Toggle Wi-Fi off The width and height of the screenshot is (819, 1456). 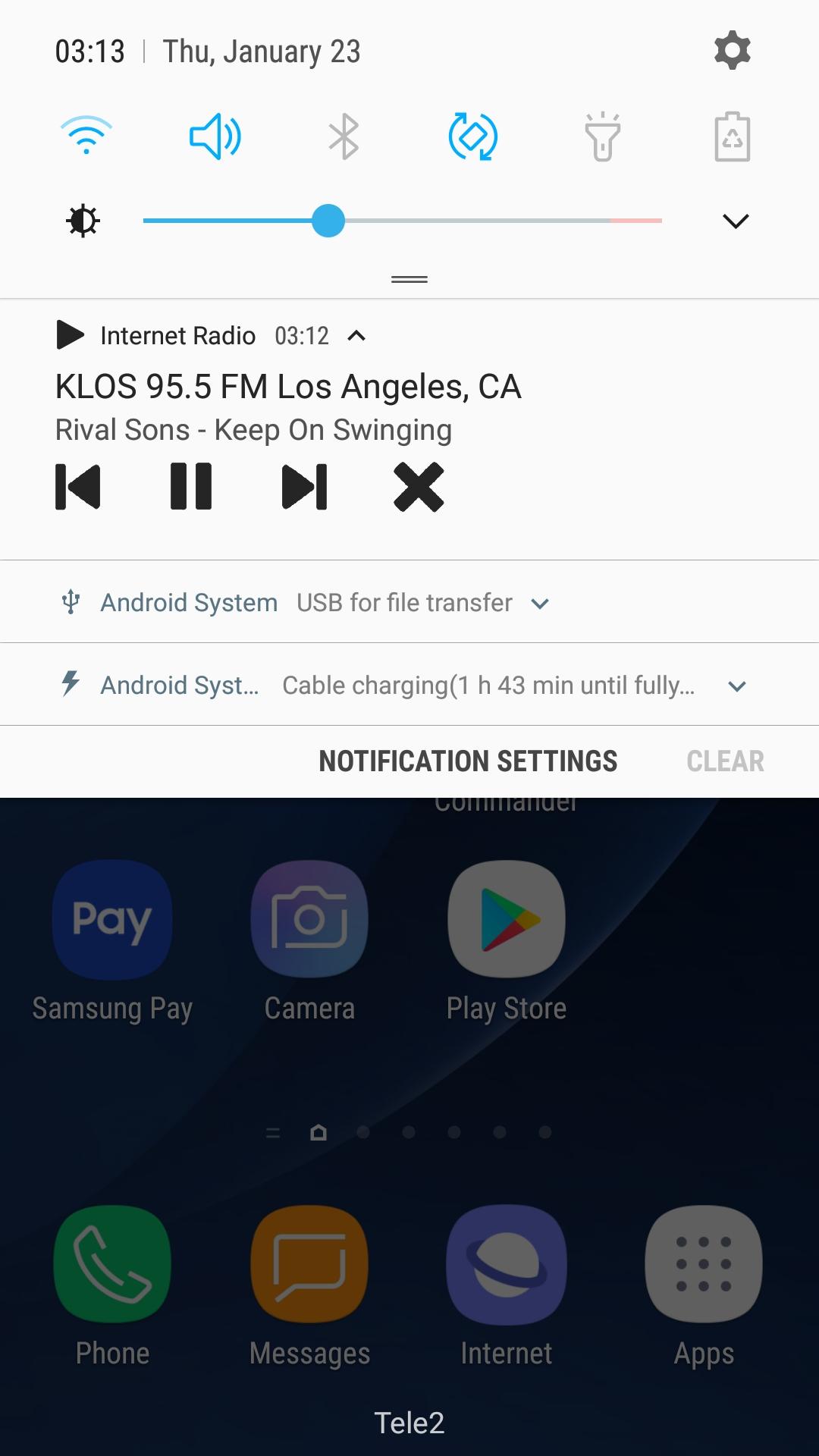(x=86, y=136)
